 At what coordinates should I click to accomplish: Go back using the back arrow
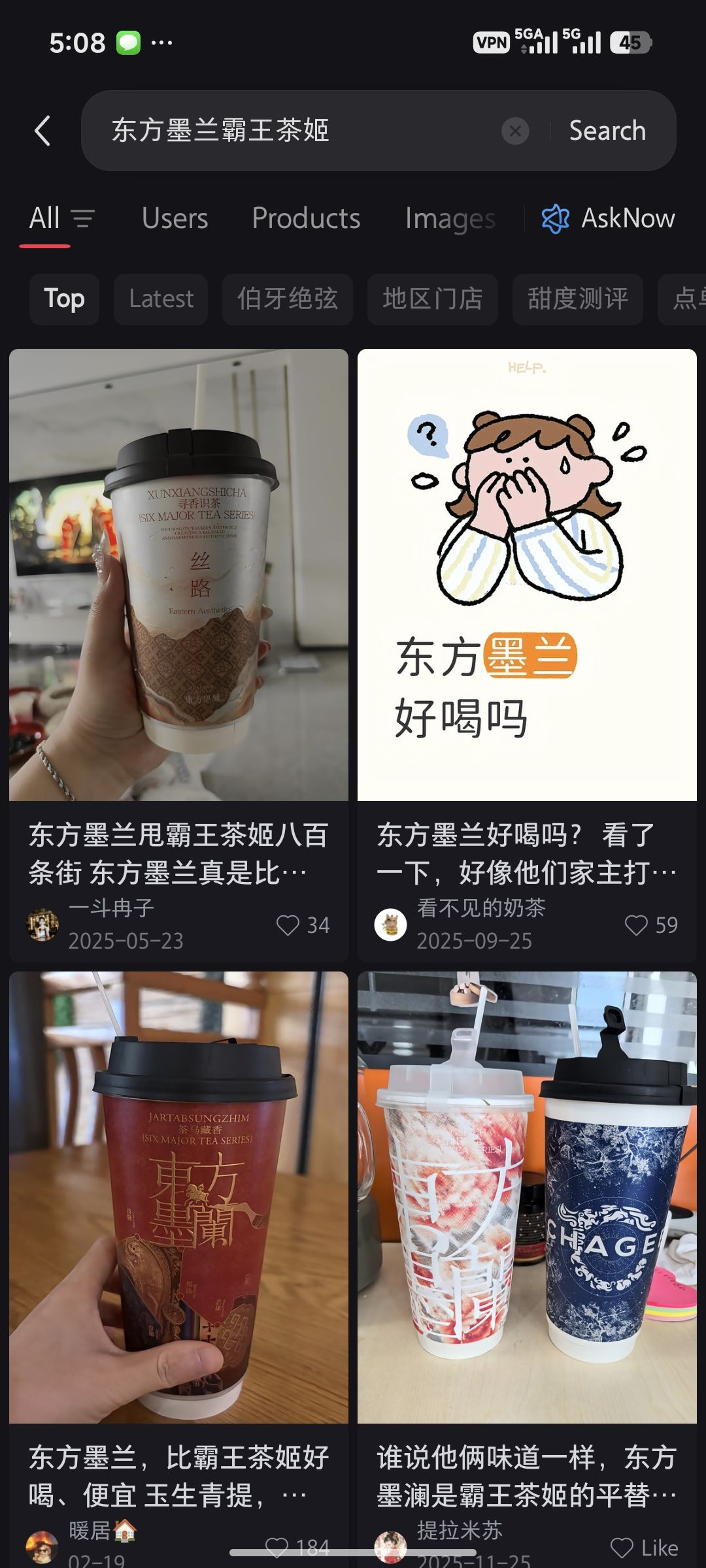(x=42, y=131)
